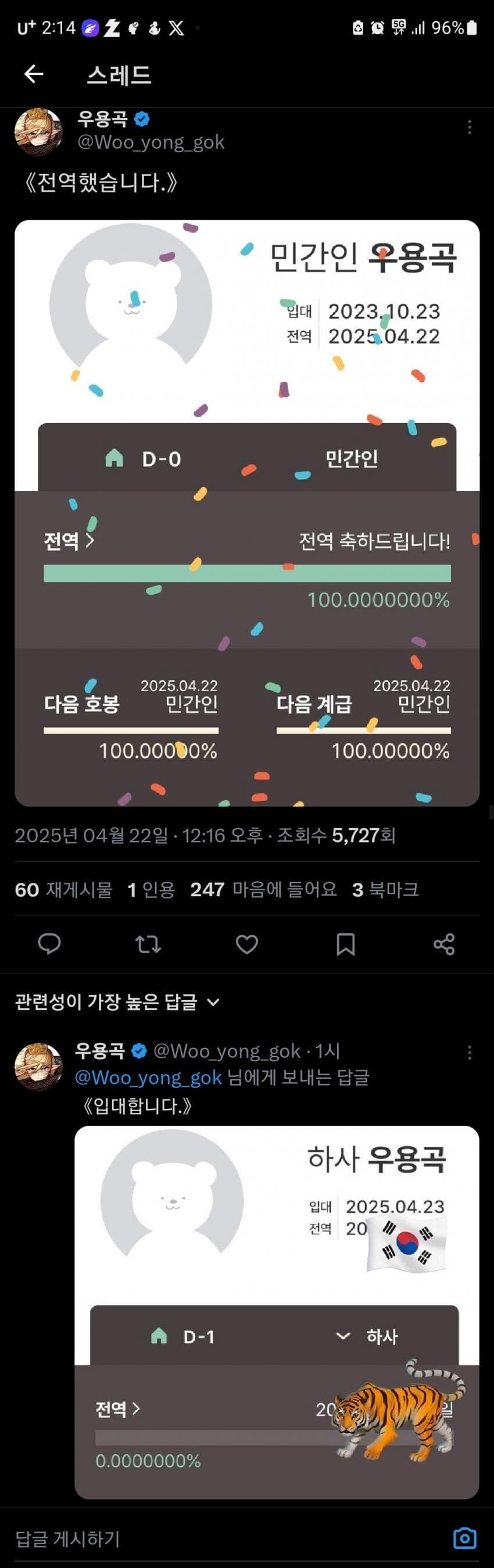Open overflow menu on the main post
The width and height of the screenshot is (494, 1568).
point(469,127)
